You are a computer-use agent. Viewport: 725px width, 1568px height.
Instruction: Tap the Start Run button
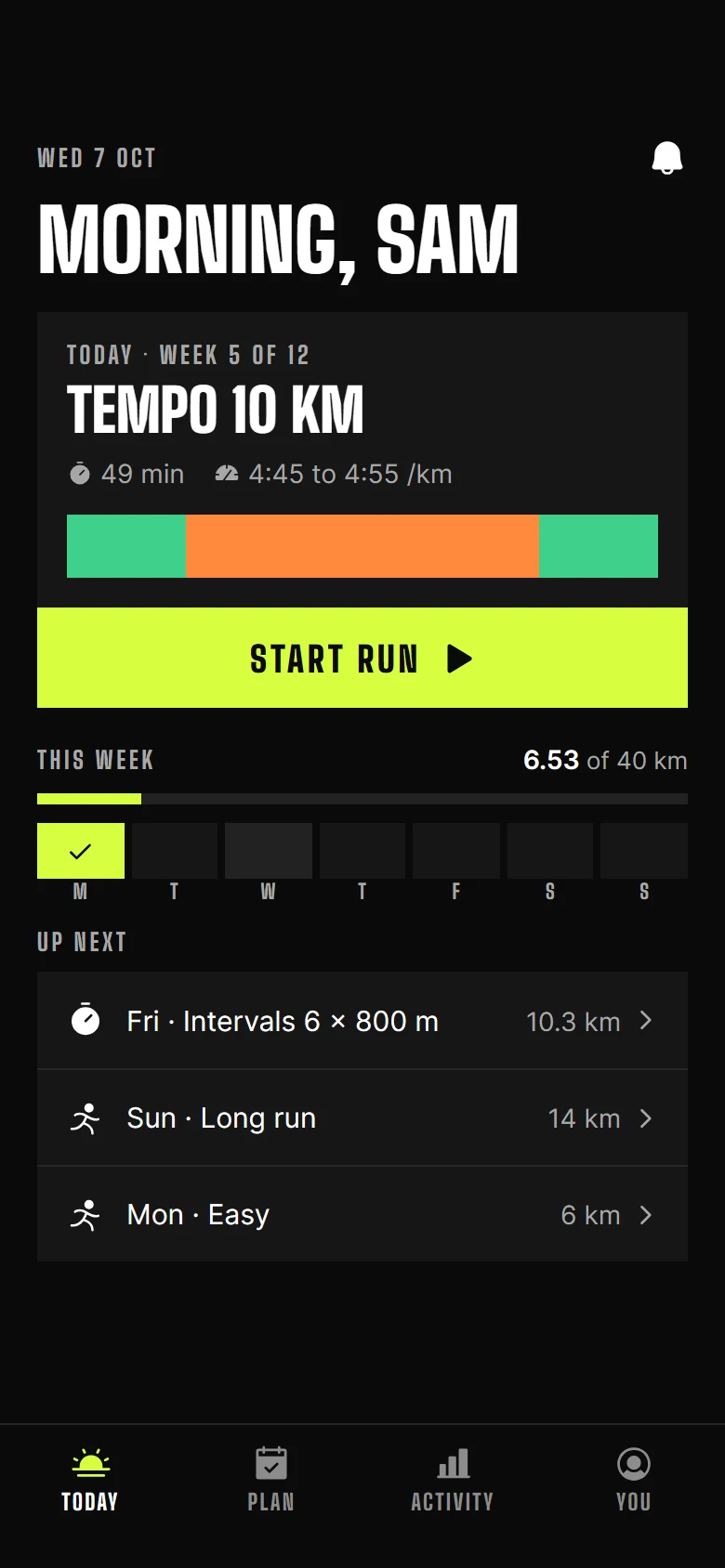click(362, 658)
